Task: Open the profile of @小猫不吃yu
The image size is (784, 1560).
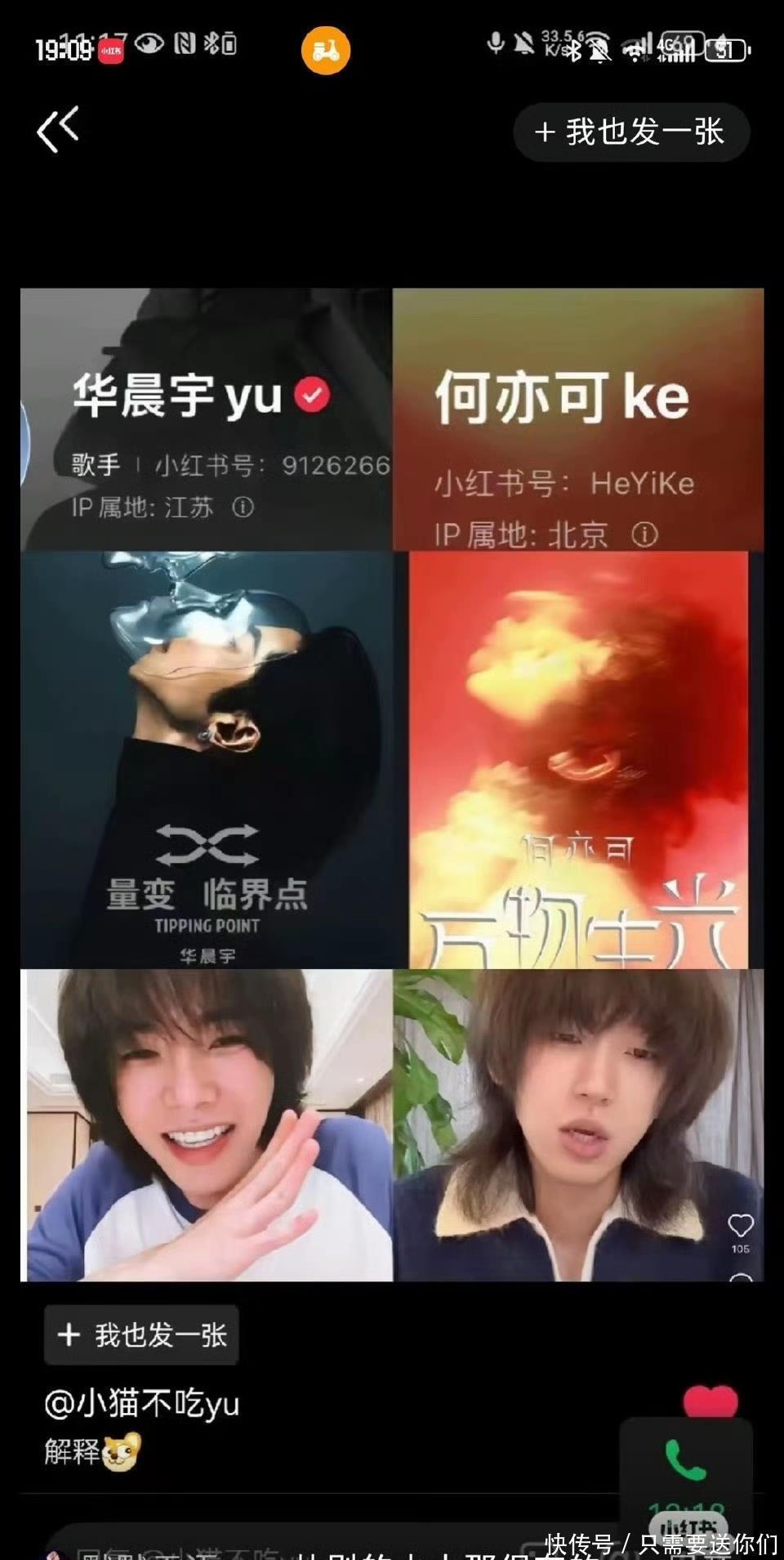Action: click(x=142, y=1404)
